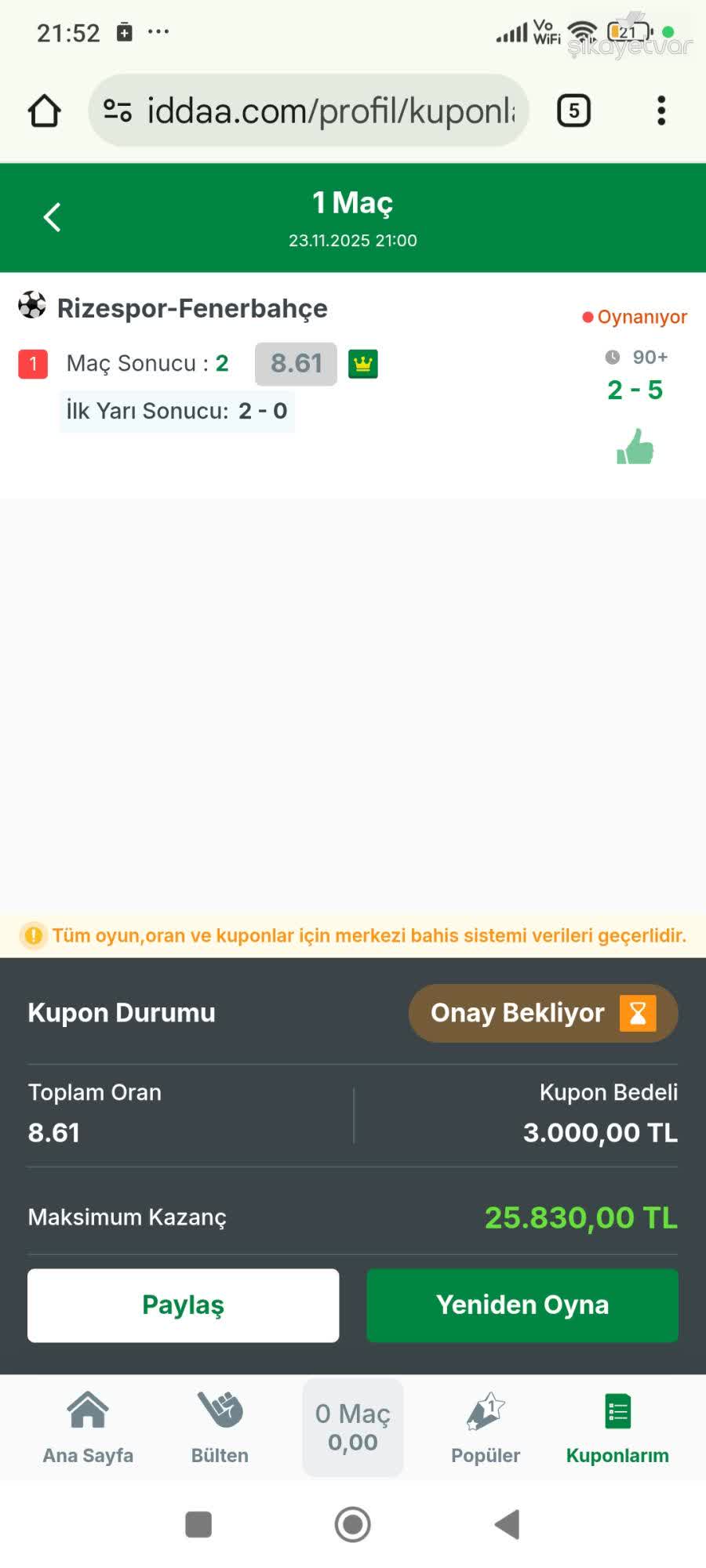This screenshot has height=1568, width=706.
Task: Open the Bülten tab
Action: point(220,1428)
